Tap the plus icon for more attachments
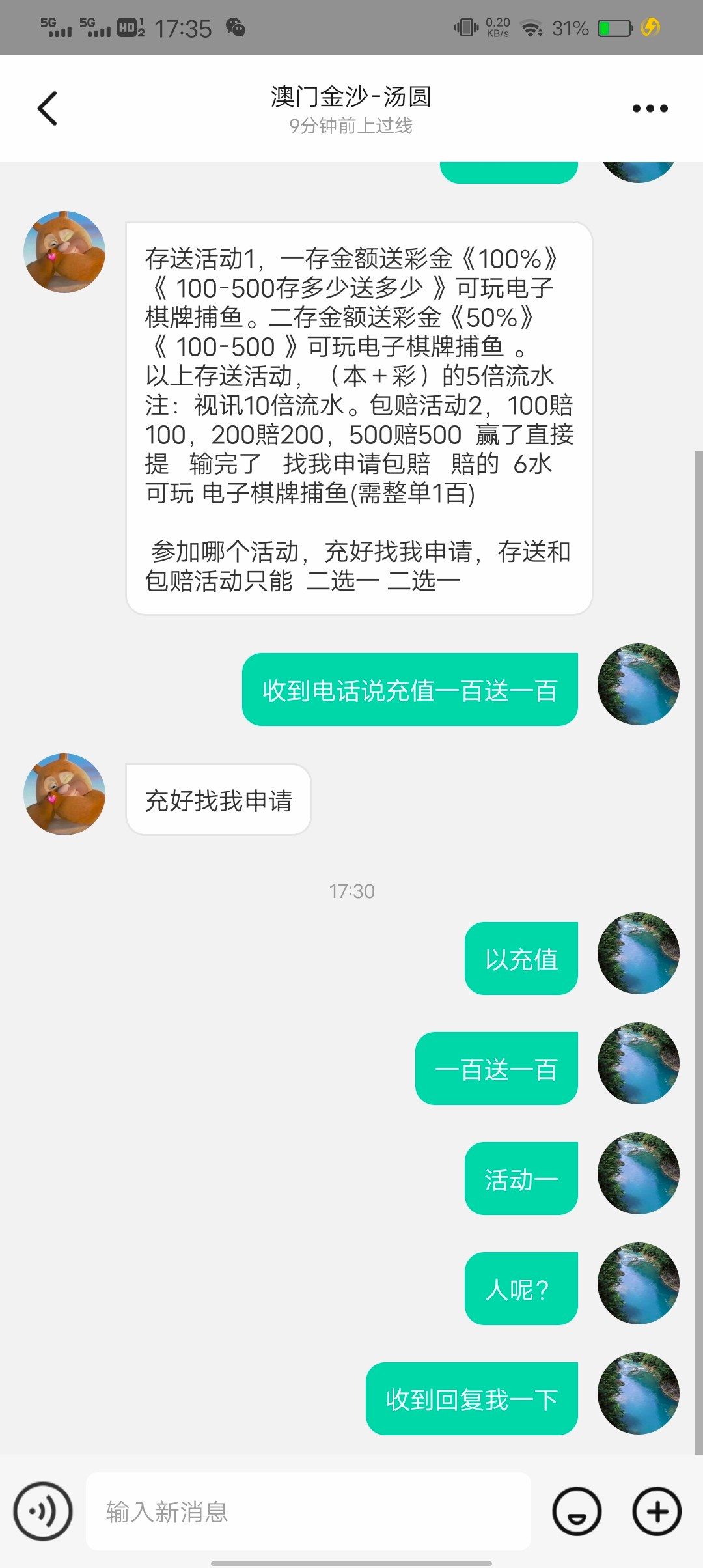This screenshot has width=703, height=1568. click(x=656, y=1513)
